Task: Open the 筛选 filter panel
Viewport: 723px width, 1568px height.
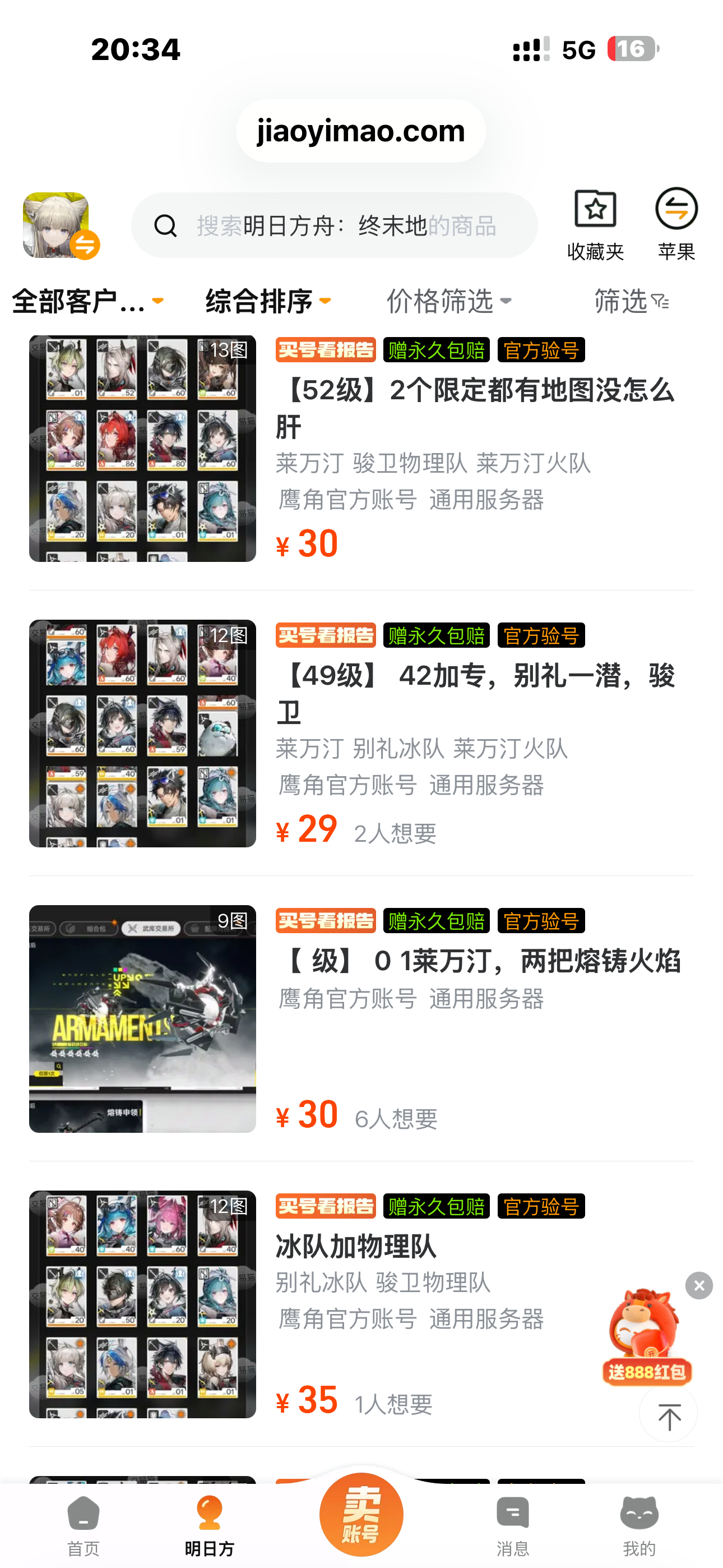Action: coord(631,301)
